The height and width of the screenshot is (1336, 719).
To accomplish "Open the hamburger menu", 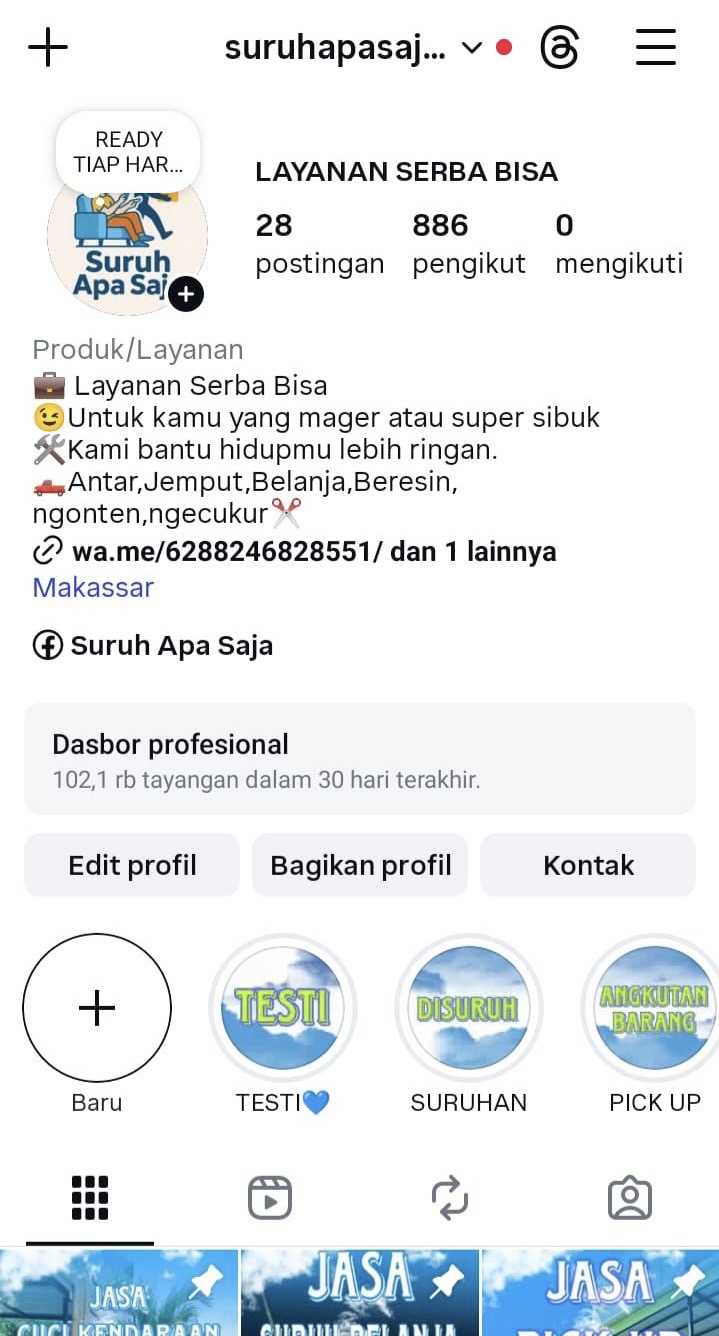I will [x=656, y=47].
